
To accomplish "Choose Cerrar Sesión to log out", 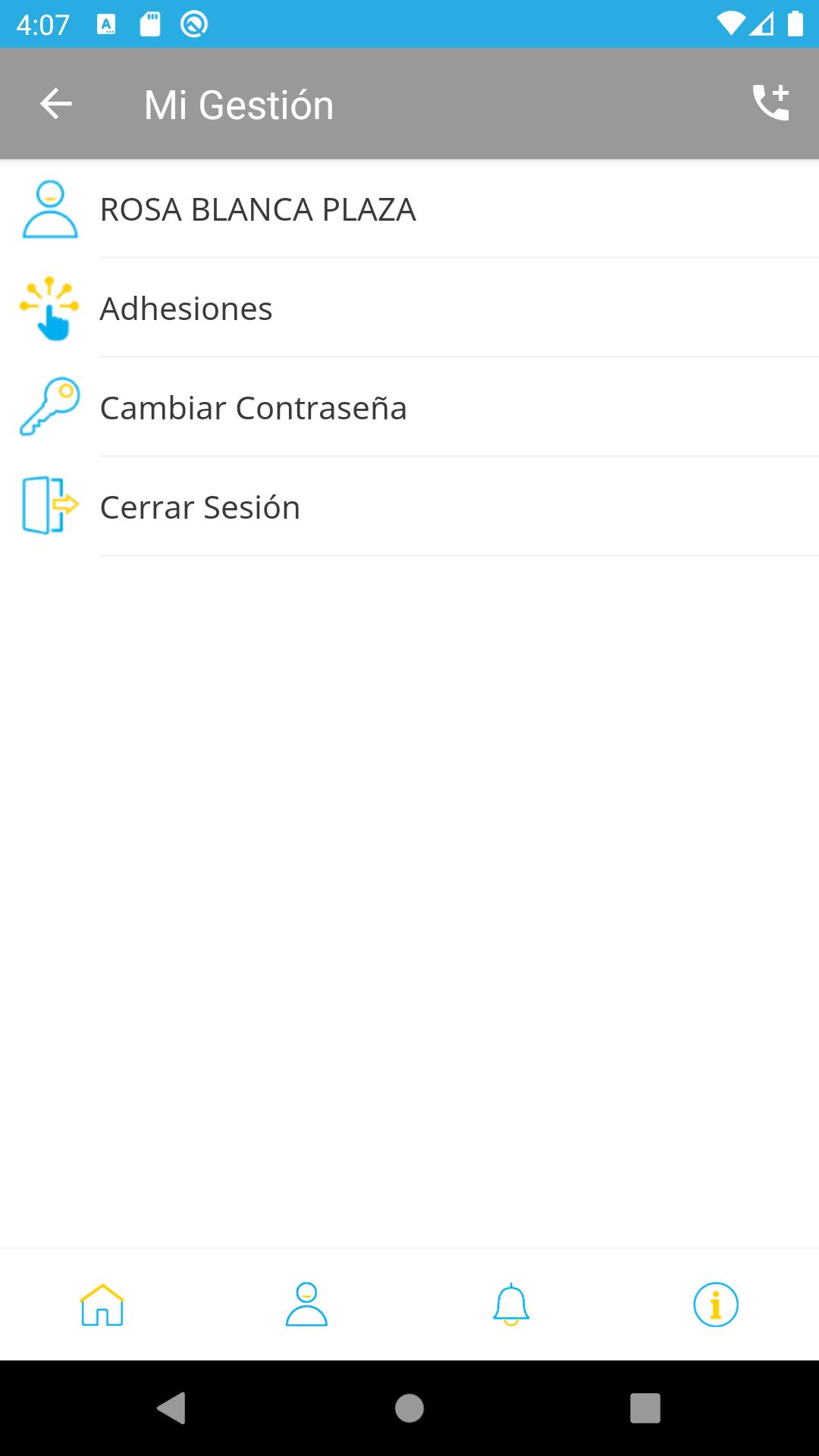I will 409,507.
